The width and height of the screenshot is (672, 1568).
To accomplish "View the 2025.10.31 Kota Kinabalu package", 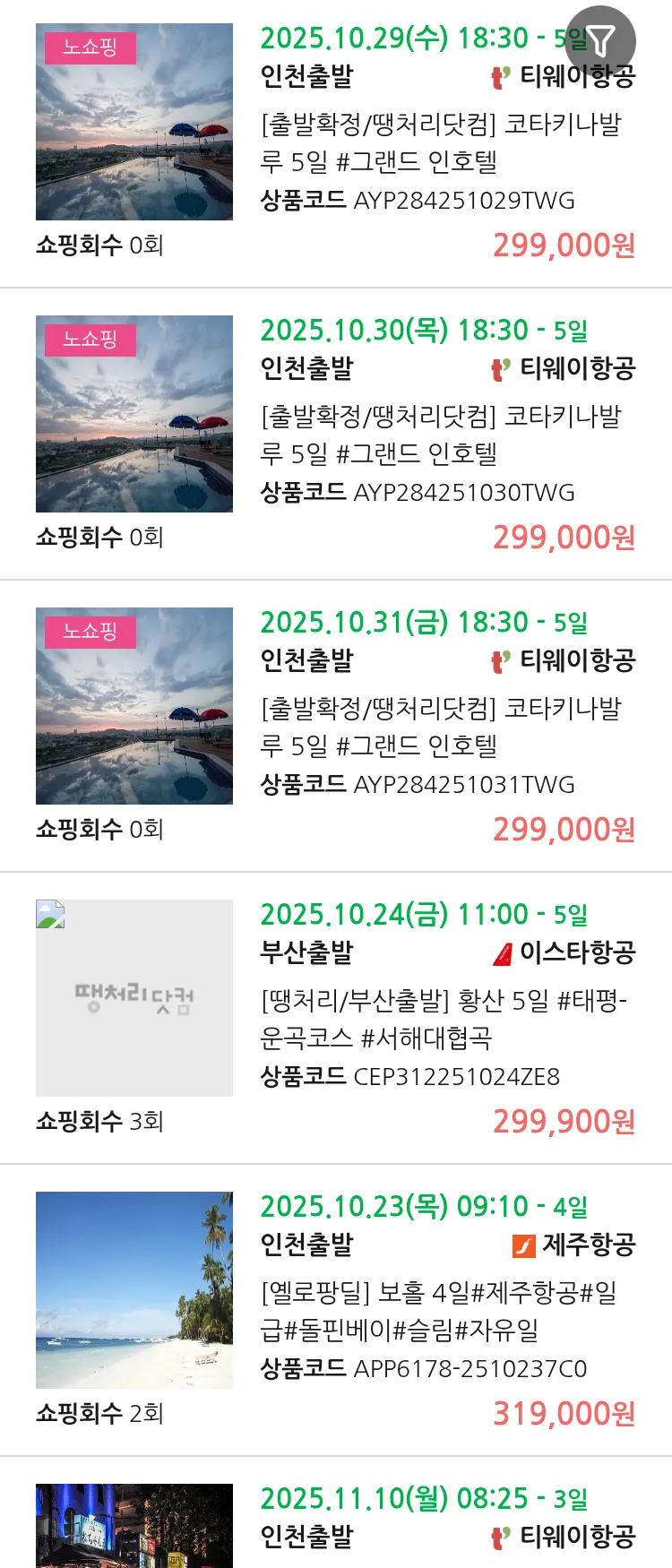I will (x=440, y=728).
